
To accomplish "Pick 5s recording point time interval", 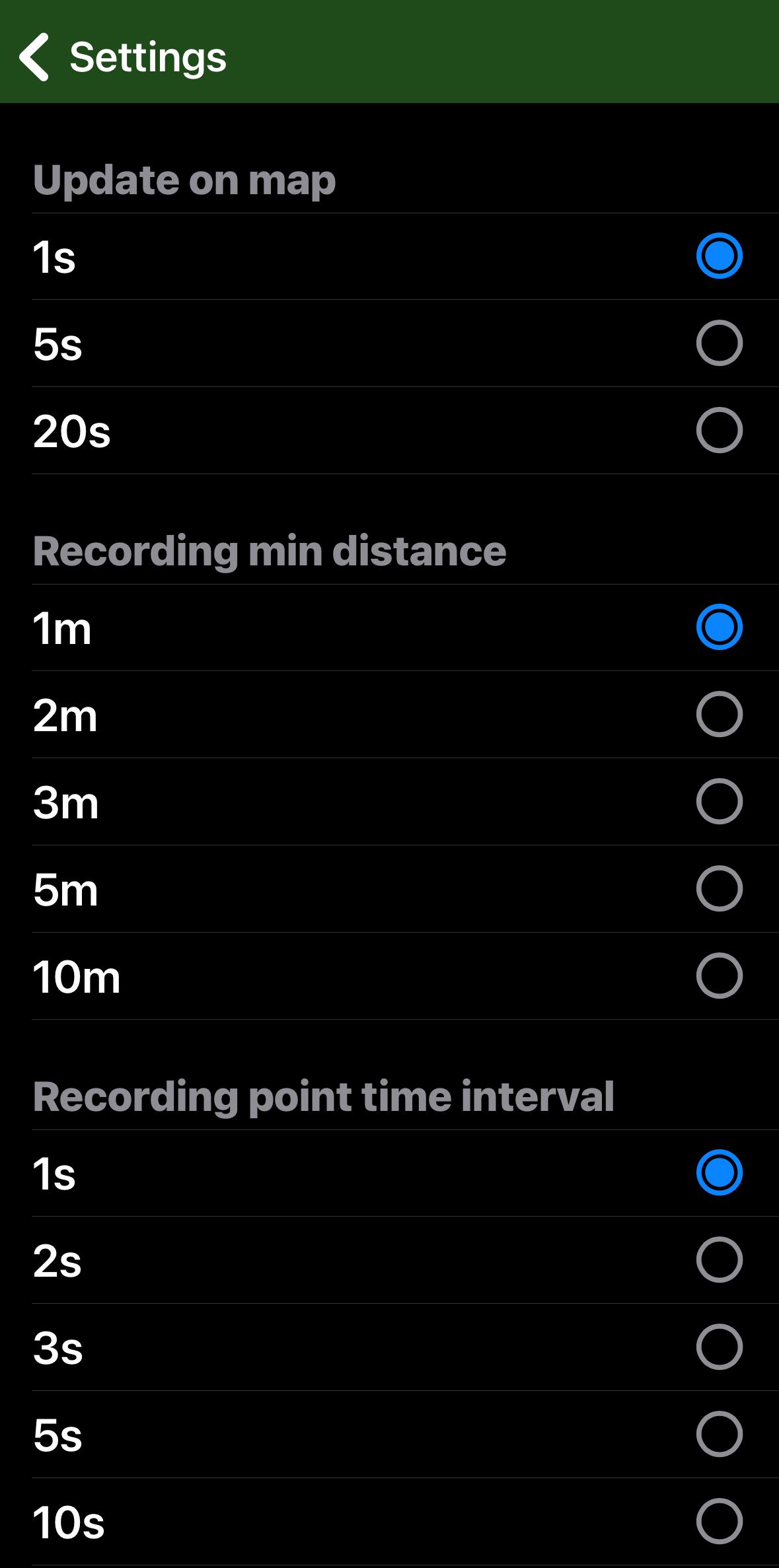I will click(719, 1435).
